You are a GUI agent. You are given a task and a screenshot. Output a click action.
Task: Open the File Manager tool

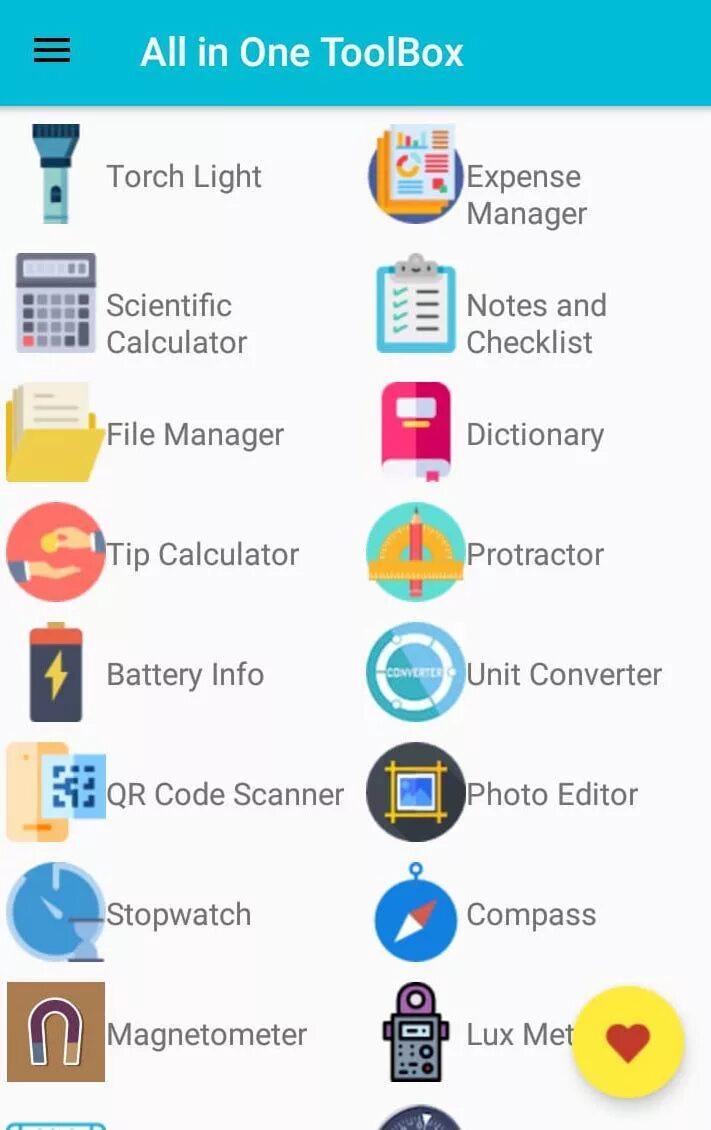point(194,434)
